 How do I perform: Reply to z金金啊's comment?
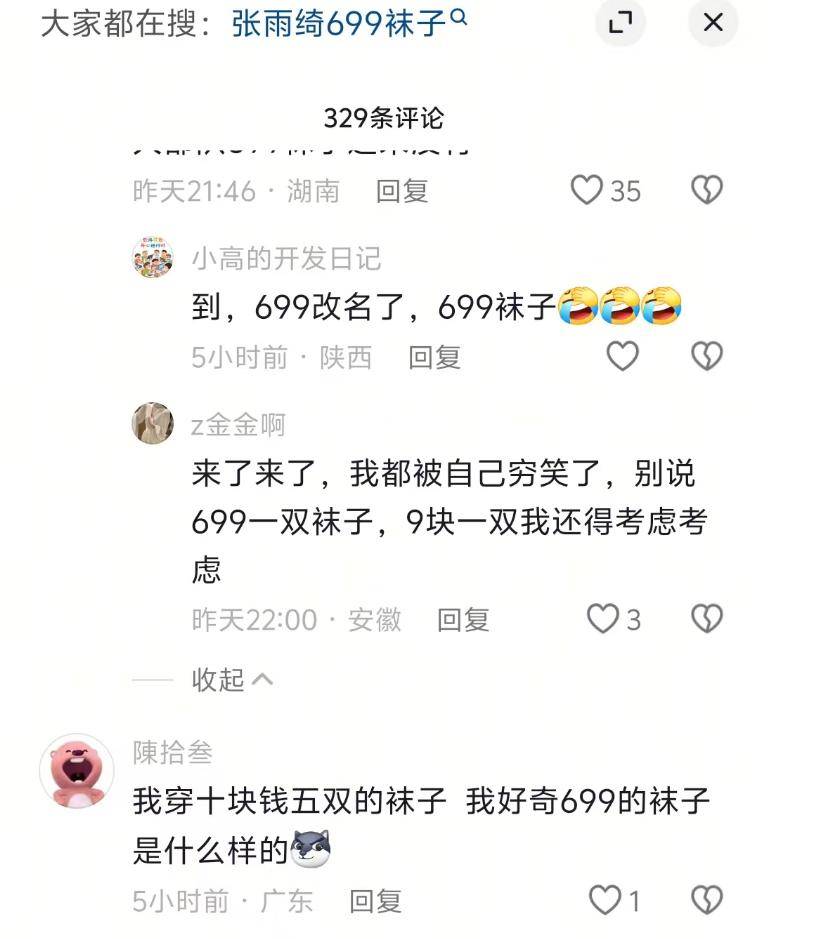point(463,620)
